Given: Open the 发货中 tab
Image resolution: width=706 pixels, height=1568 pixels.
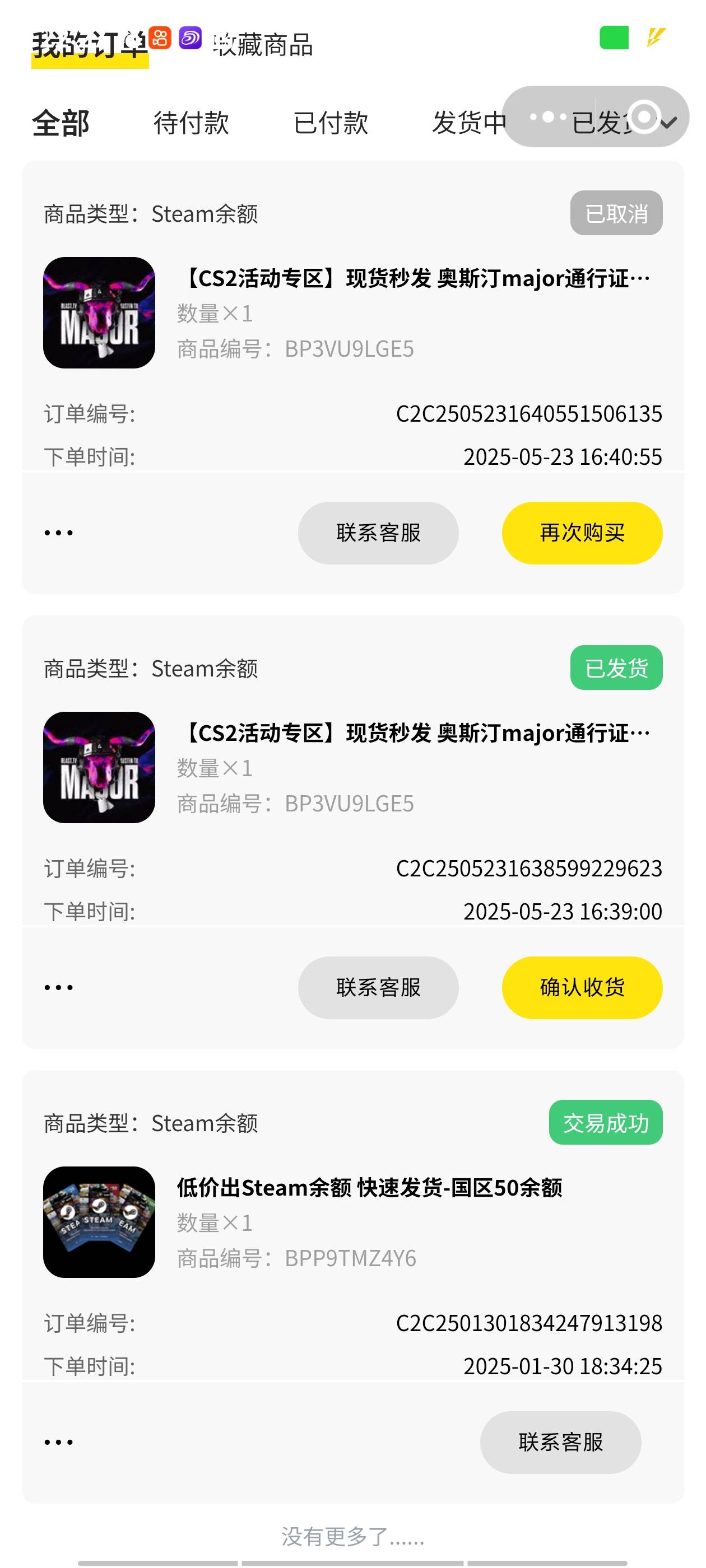Looking at the screenshot, I should point(471,124).
